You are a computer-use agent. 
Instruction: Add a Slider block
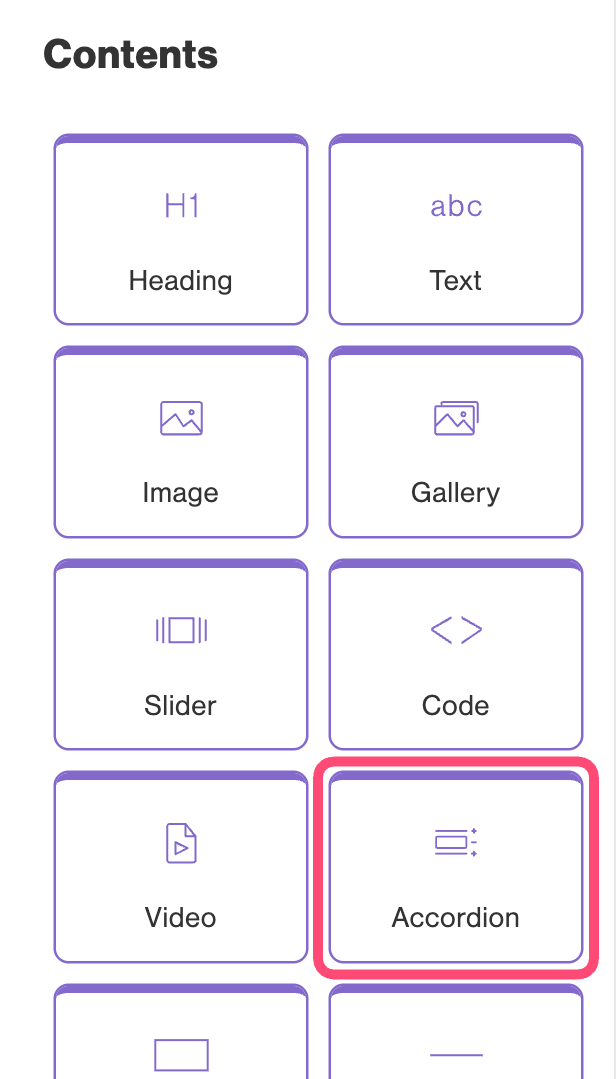[180, 655]
